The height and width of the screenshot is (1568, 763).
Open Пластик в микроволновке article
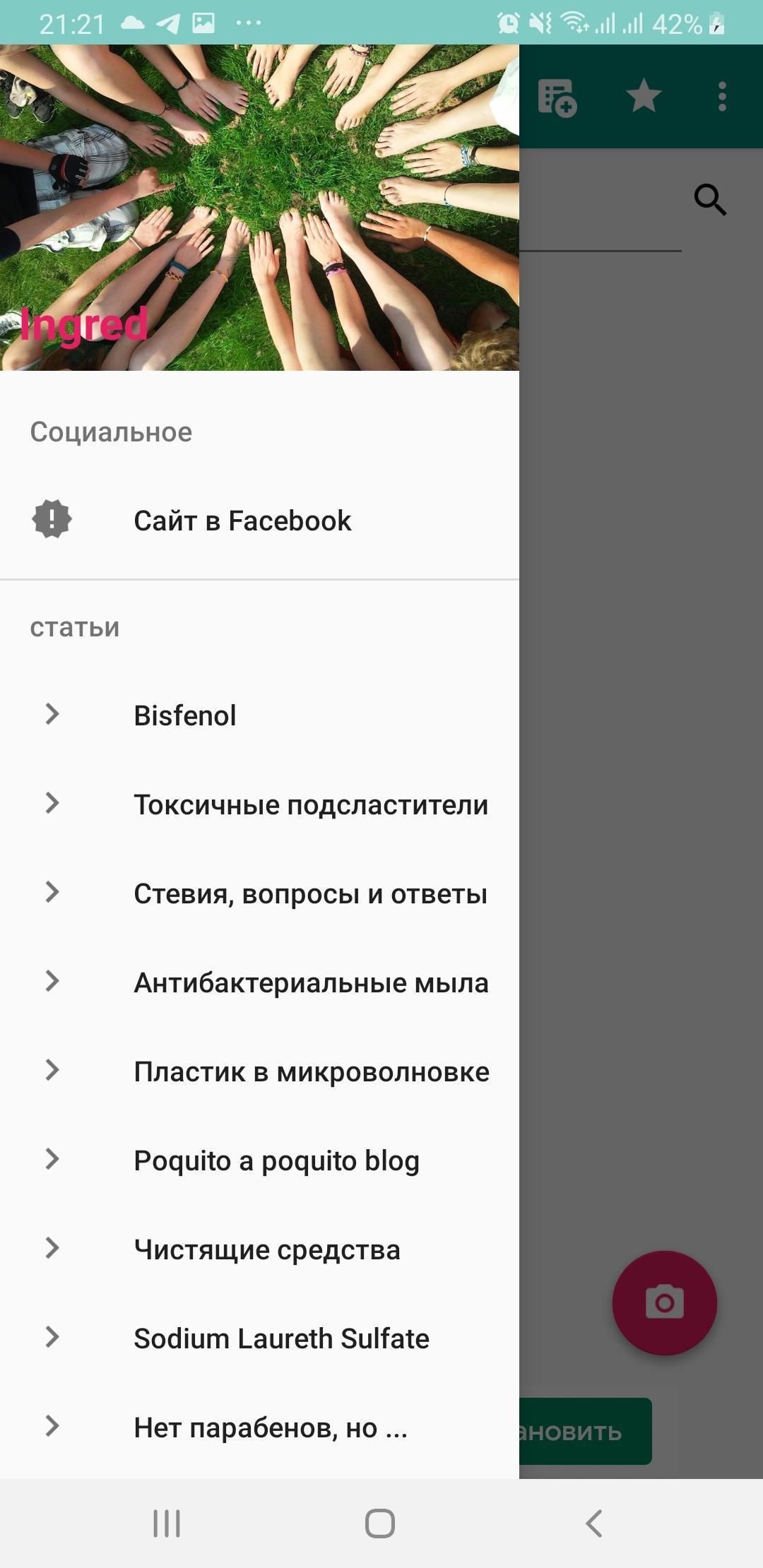point(259,1071)
